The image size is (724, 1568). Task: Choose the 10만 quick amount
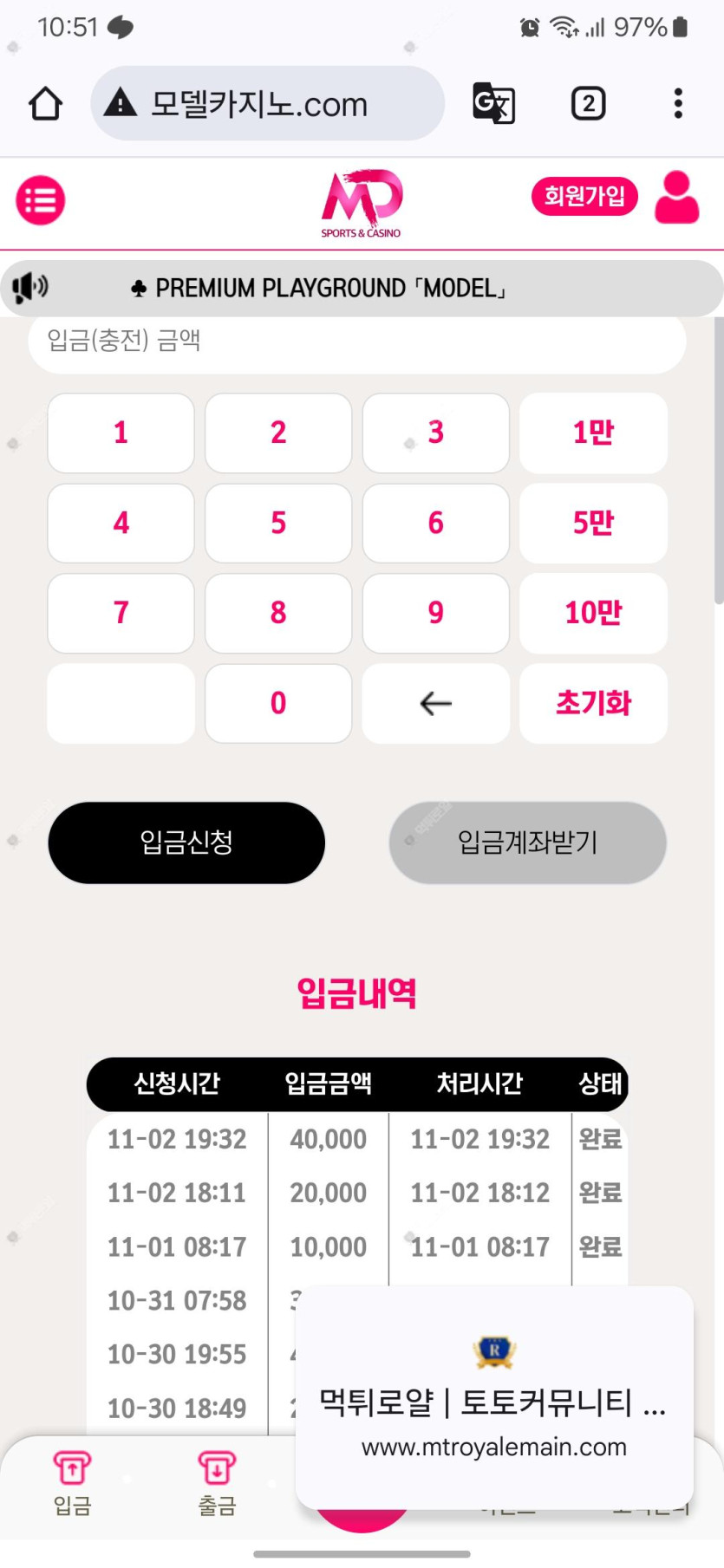click(593, 613)
